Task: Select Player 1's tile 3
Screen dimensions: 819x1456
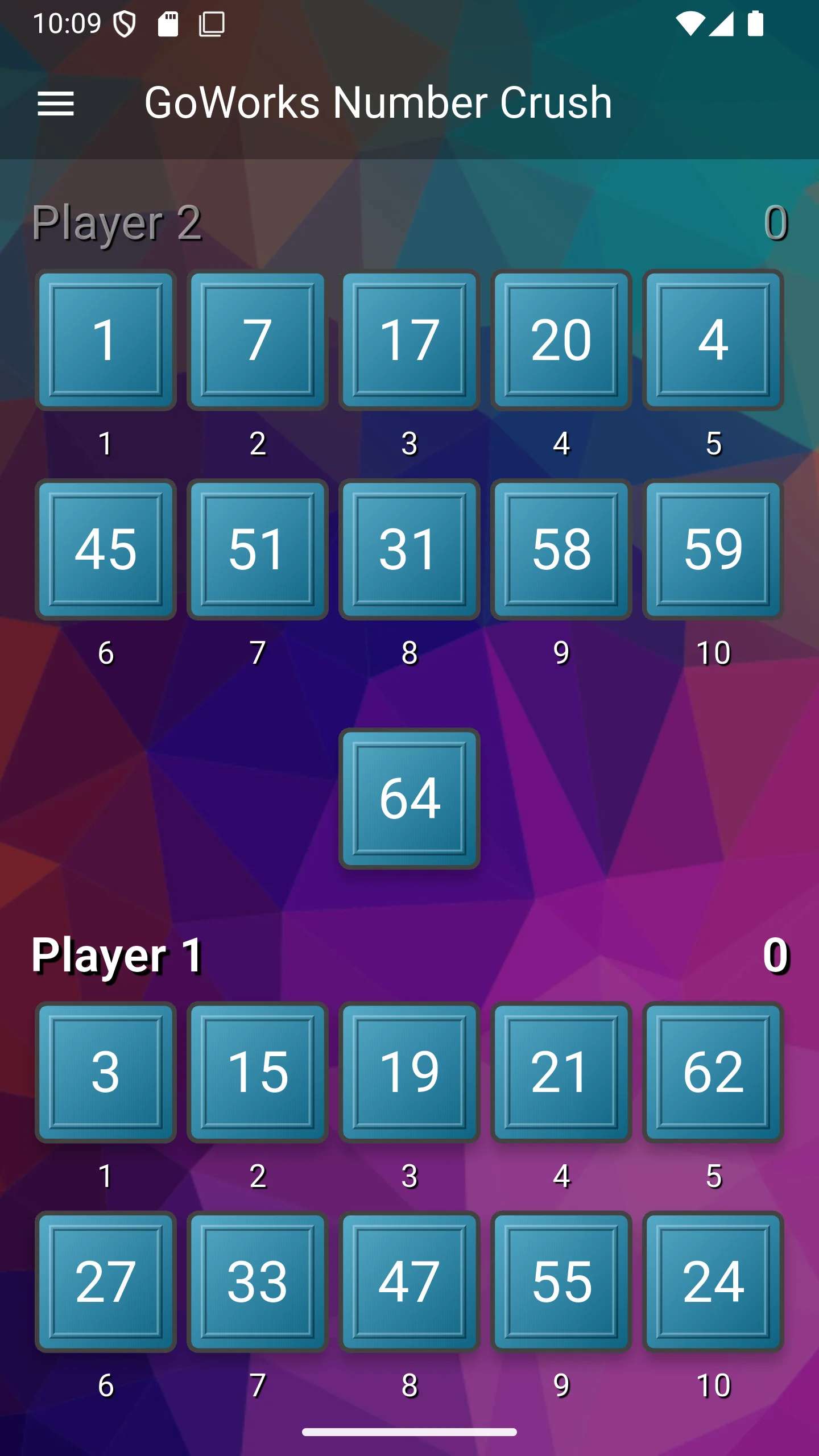Action: click(x=106, y=1072)
